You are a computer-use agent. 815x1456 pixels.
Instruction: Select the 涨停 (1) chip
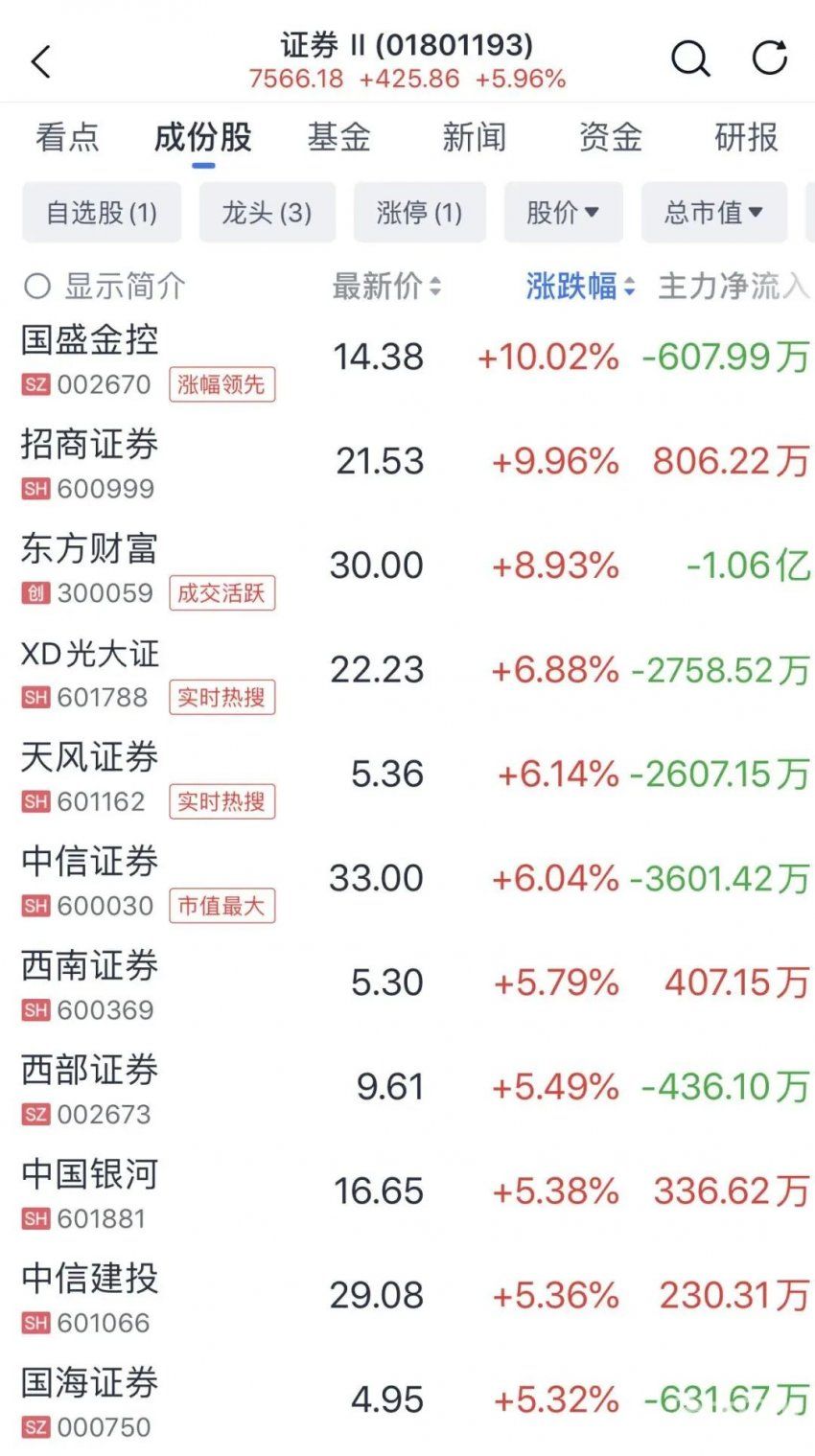click(x=420, y=212)
